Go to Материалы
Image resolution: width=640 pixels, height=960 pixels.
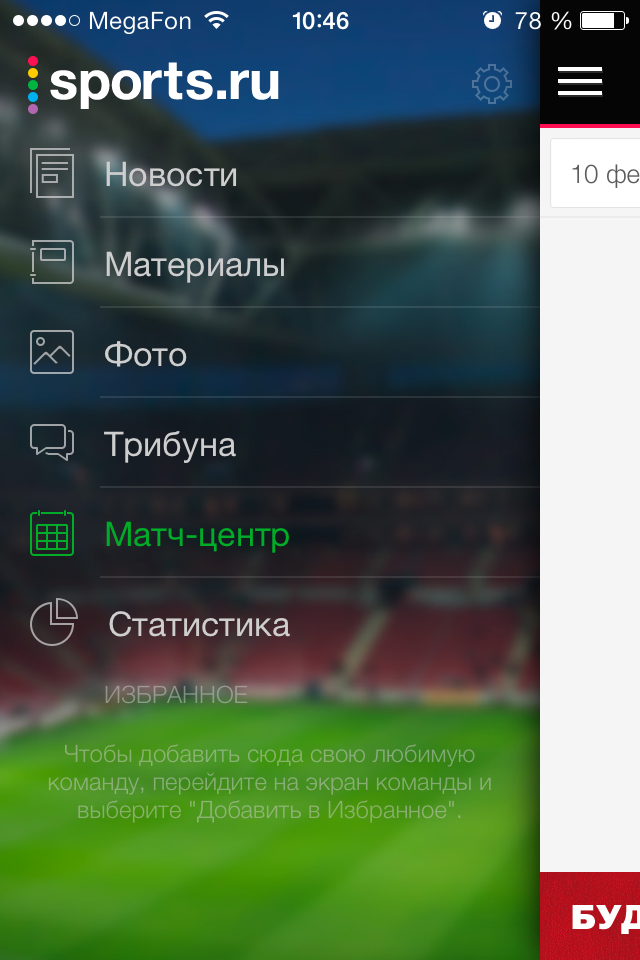195,265
